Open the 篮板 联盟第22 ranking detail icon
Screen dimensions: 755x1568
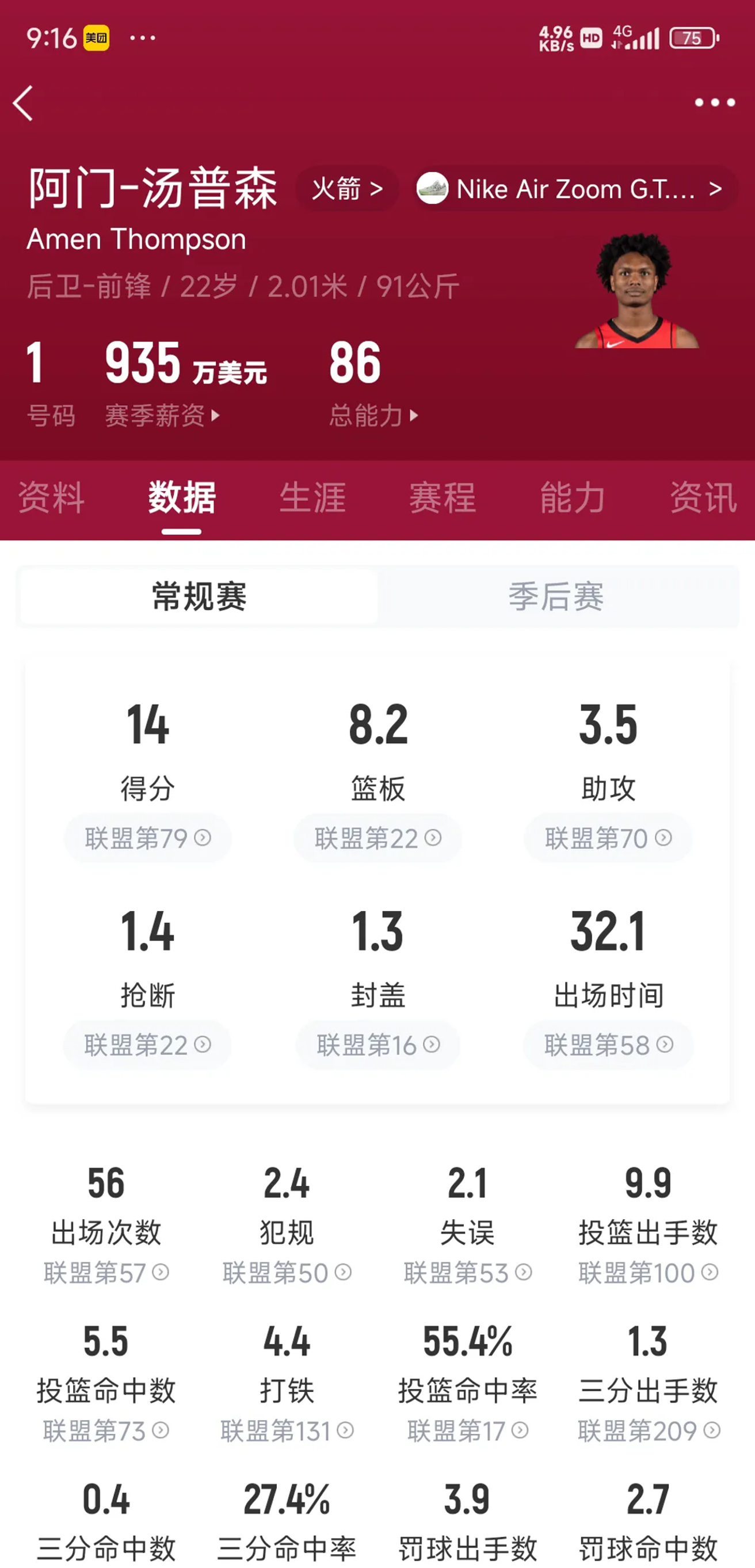pyautogui.click(x=432, y=838)
